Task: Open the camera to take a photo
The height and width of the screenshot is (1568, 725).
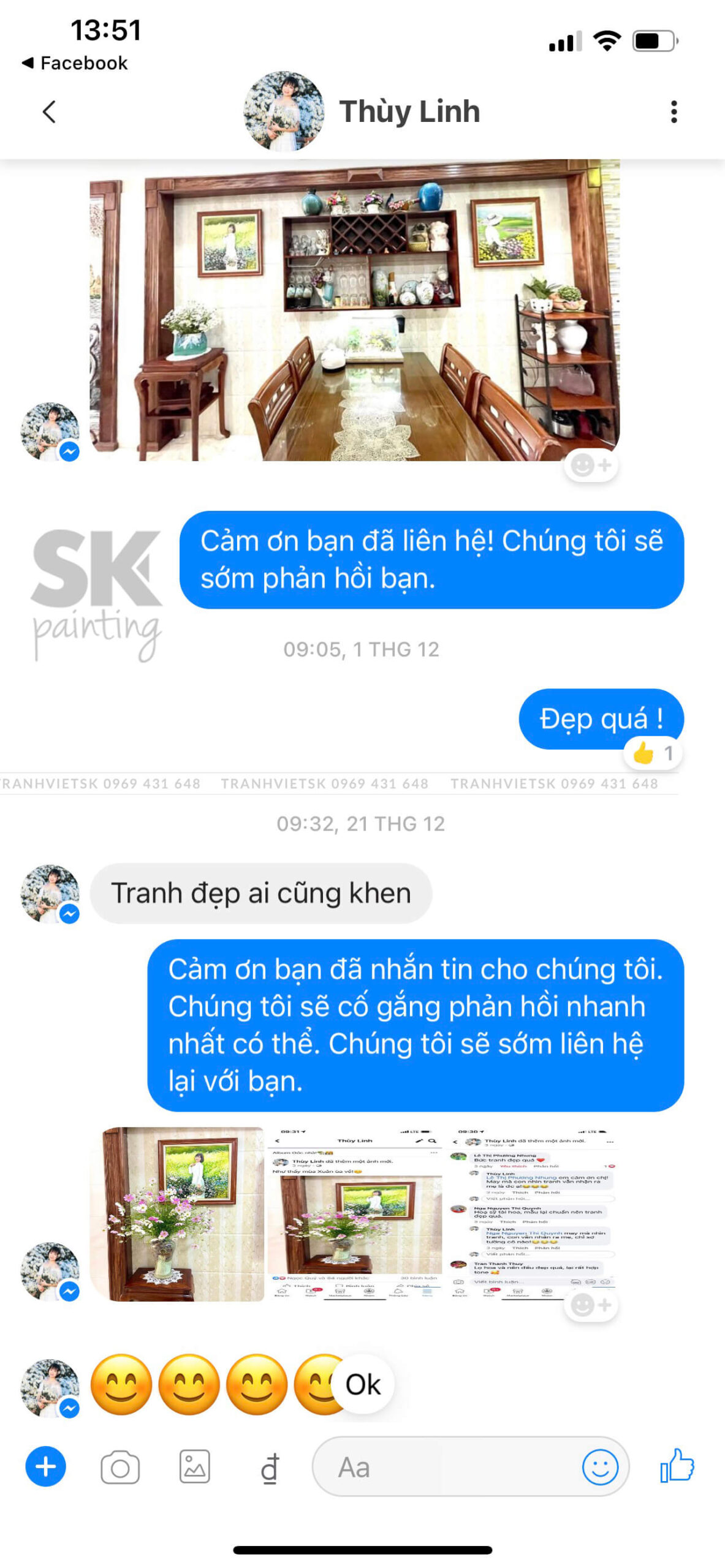Action: [120, 1466]
